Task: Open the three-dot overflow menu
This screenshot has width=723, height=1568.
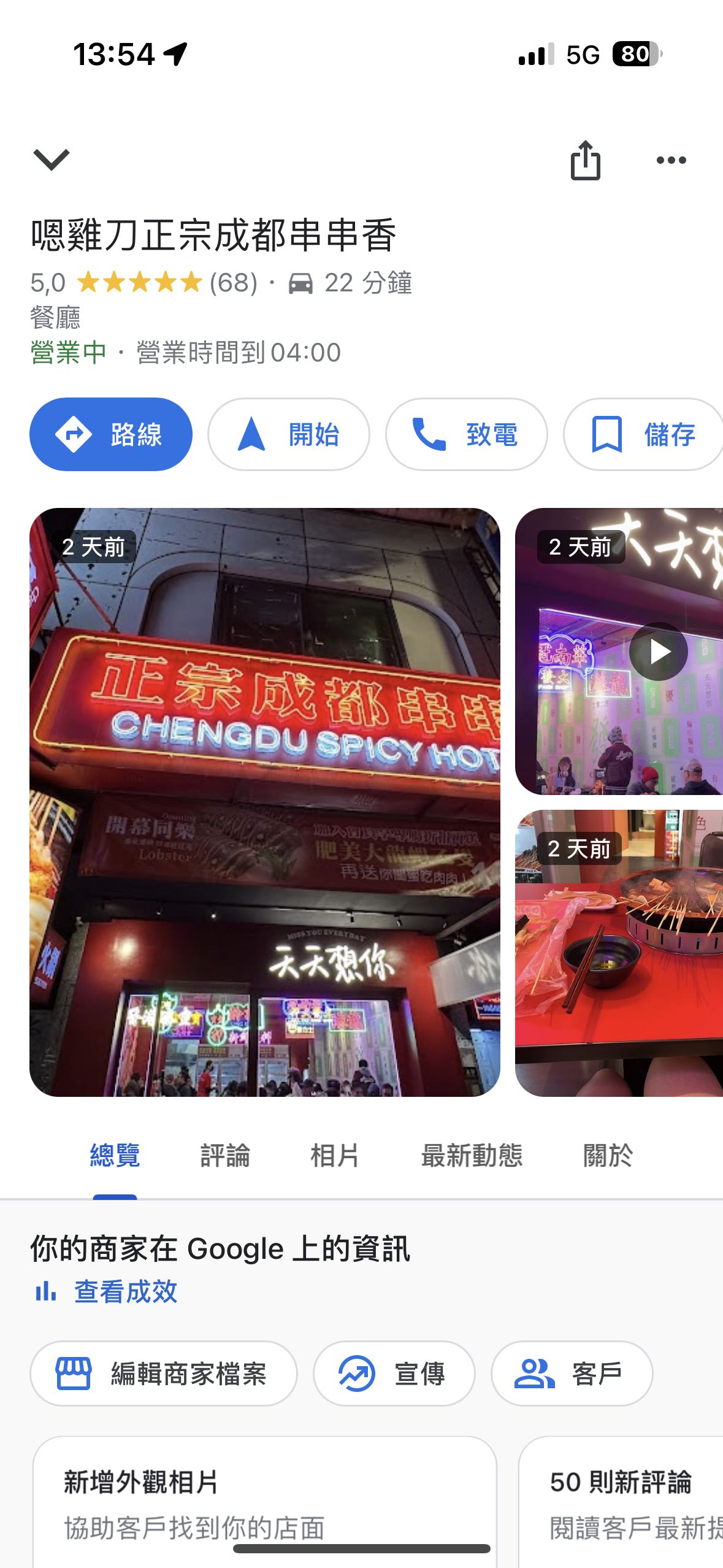Action: pyautogui.click(x=671, y=161)
